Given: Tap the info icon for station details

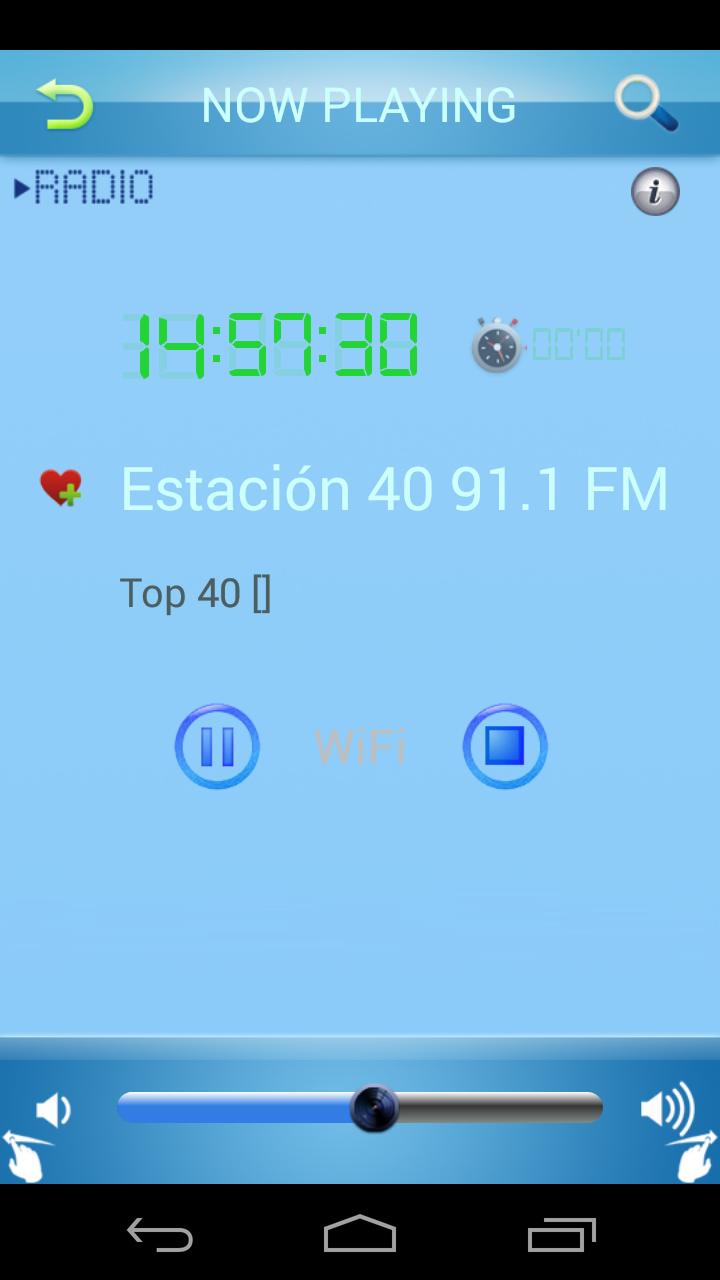Looking at the screenshot, I should coord(654,191).
